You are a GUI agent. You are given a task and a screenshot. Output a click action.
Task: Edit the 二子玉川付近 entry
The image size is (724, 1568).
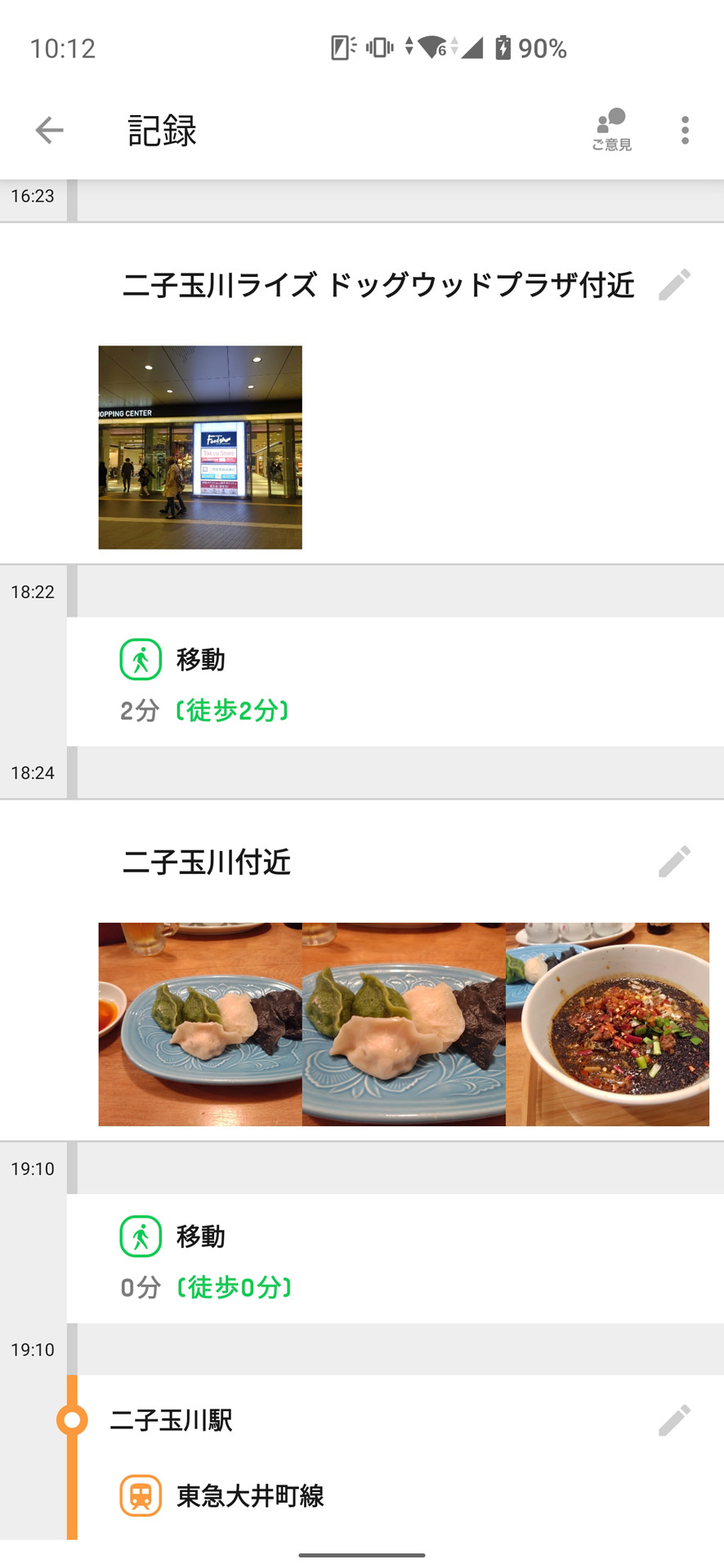click(x=674, y=862)
